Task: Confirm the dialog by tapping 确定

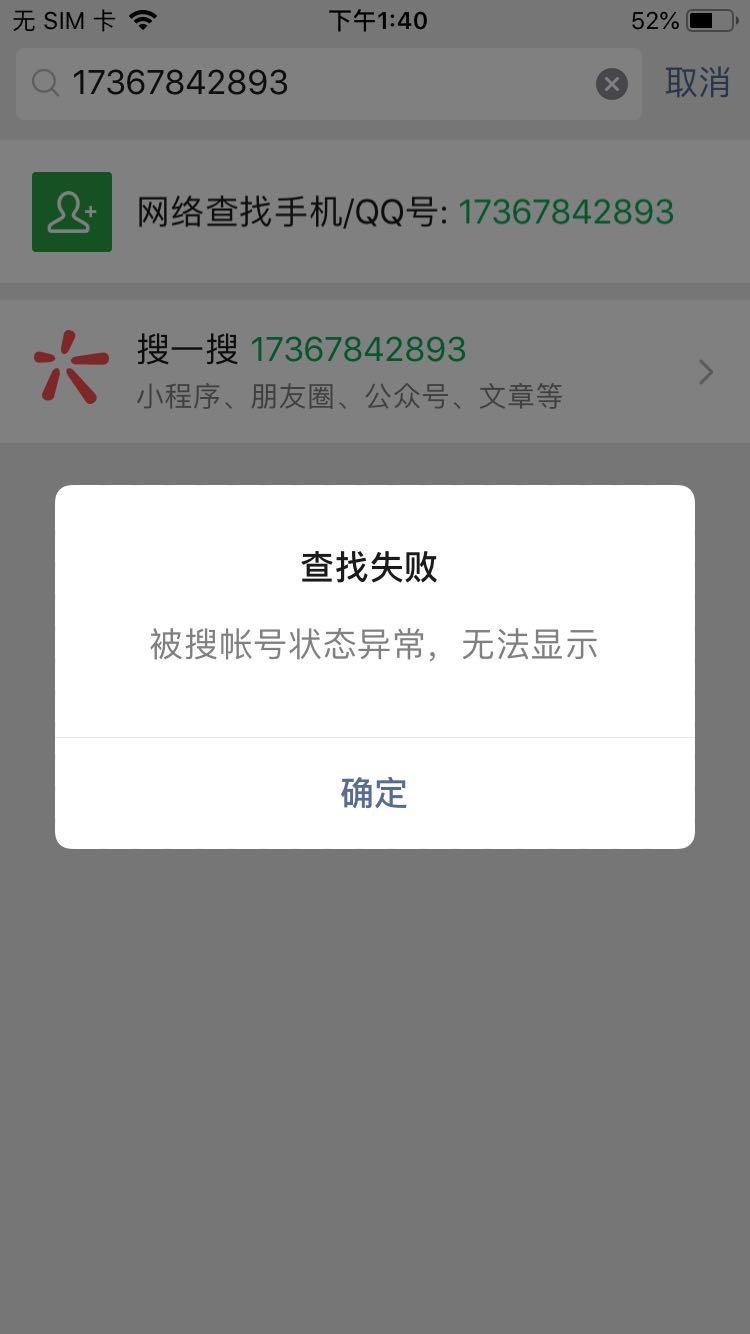Action: click(374, 793)
